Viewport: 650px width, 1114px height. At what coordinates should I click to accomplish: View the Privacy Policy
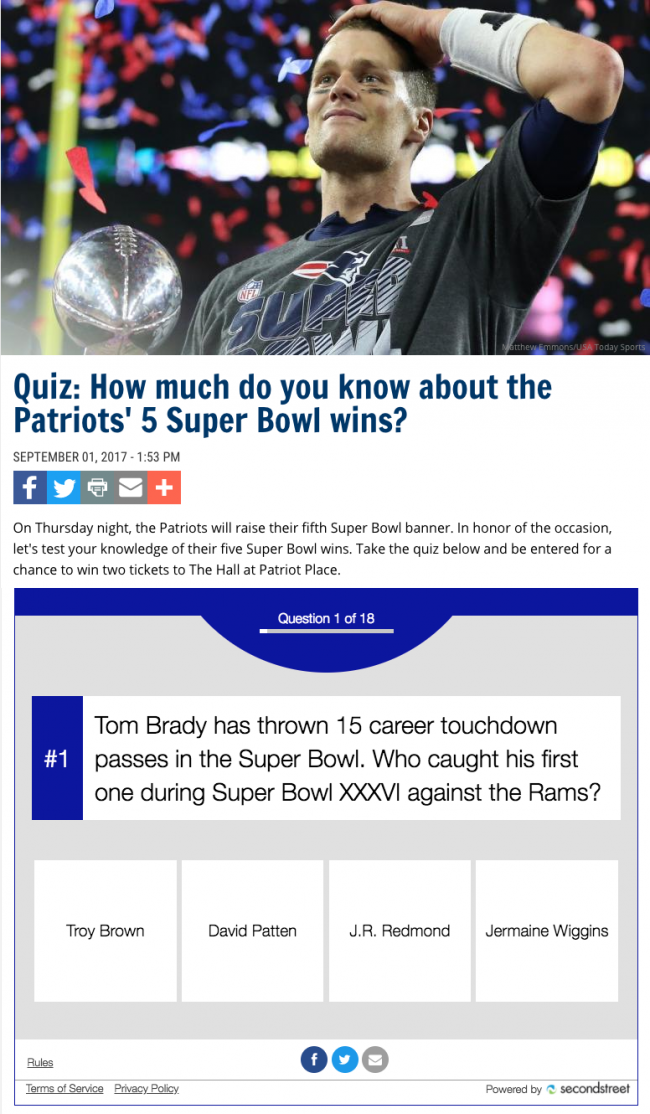click(146, 1088)
